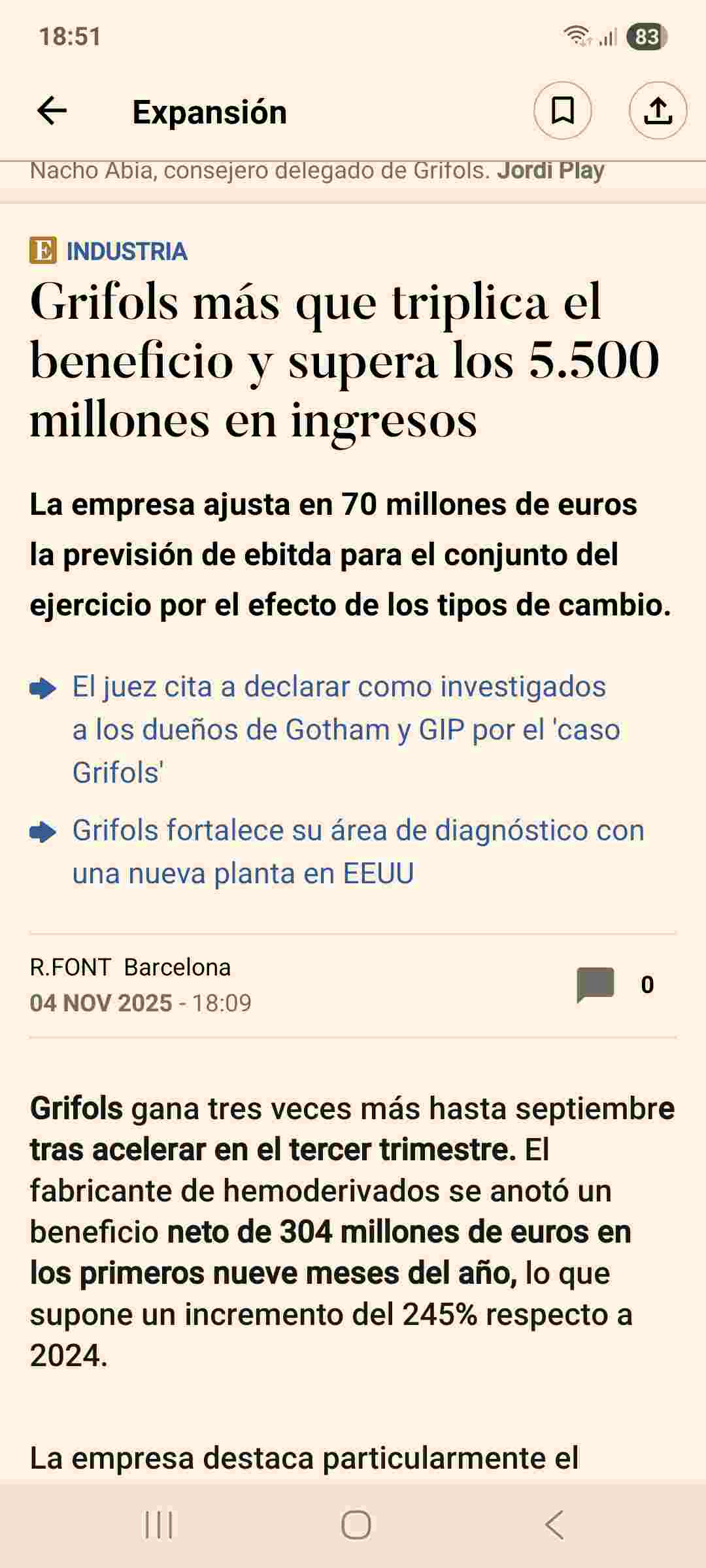Image resolution: width=706 pixels, height=1568 pixels.
Task: Tap the Expansión title in the header
Action: pos(209,111)
